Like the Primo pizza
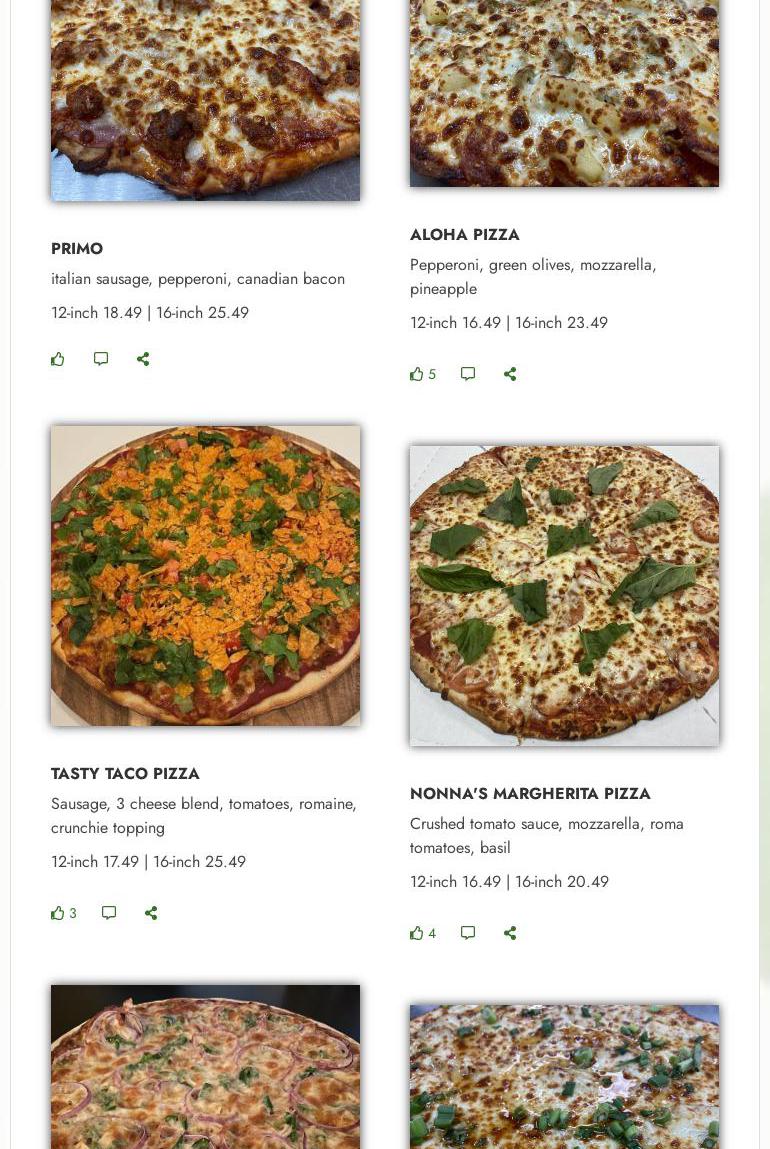 58,359
